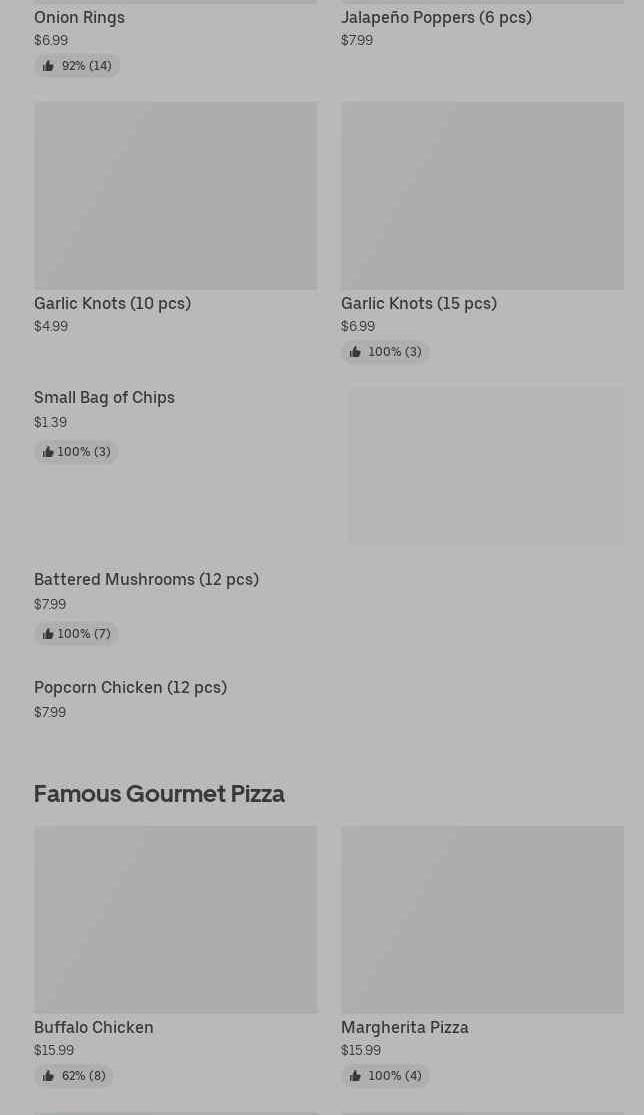Choose Garlic Knots (15 pcs)
The image size is (644, 1115).
tap(482, 232)
